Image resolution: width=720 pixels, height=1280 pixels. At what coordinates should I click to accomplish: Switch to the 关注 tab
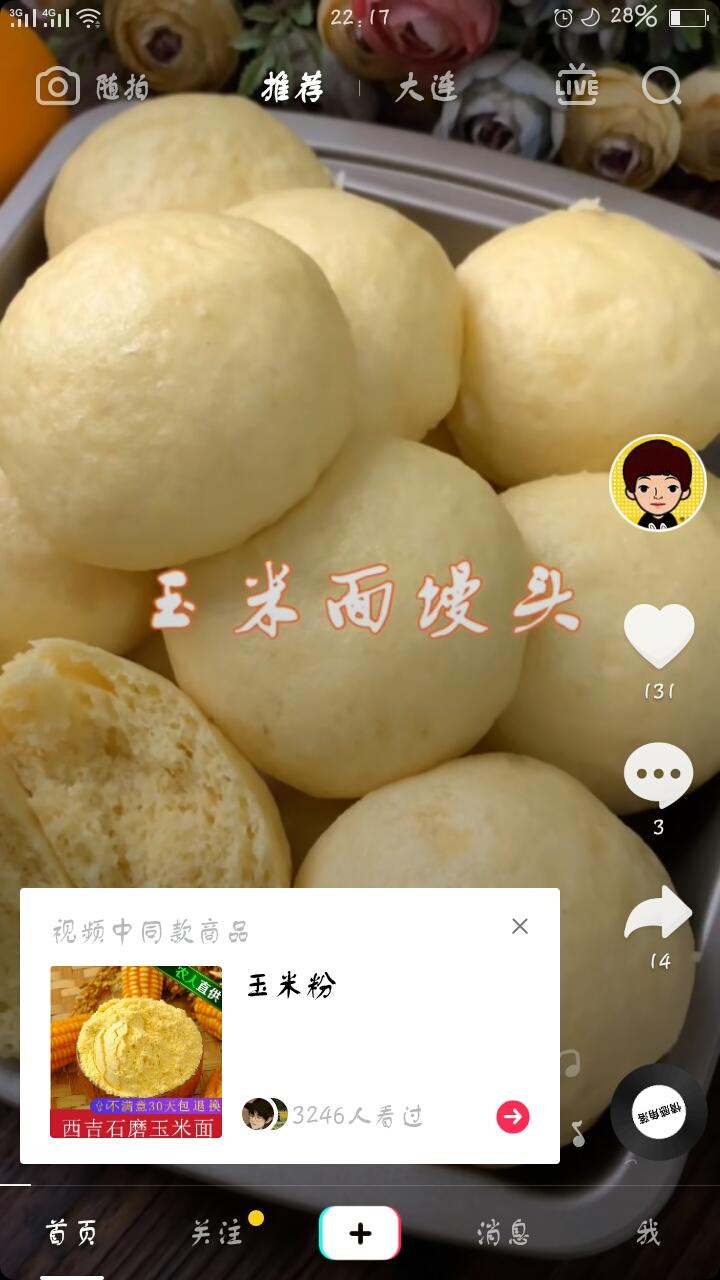coord(217,1233)
